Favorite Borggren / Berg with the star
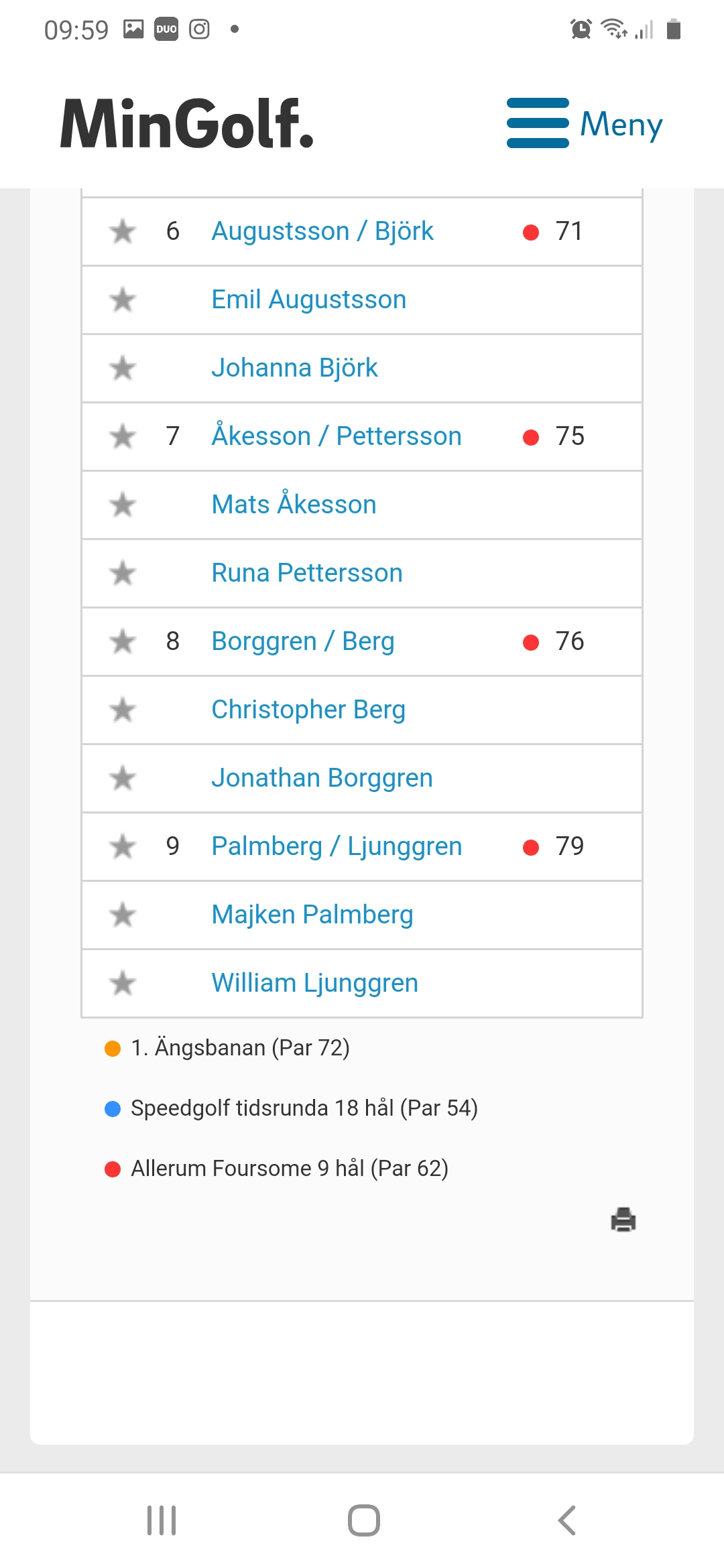The width and height of the screenshot is (724, 1568). pos(123,641)
